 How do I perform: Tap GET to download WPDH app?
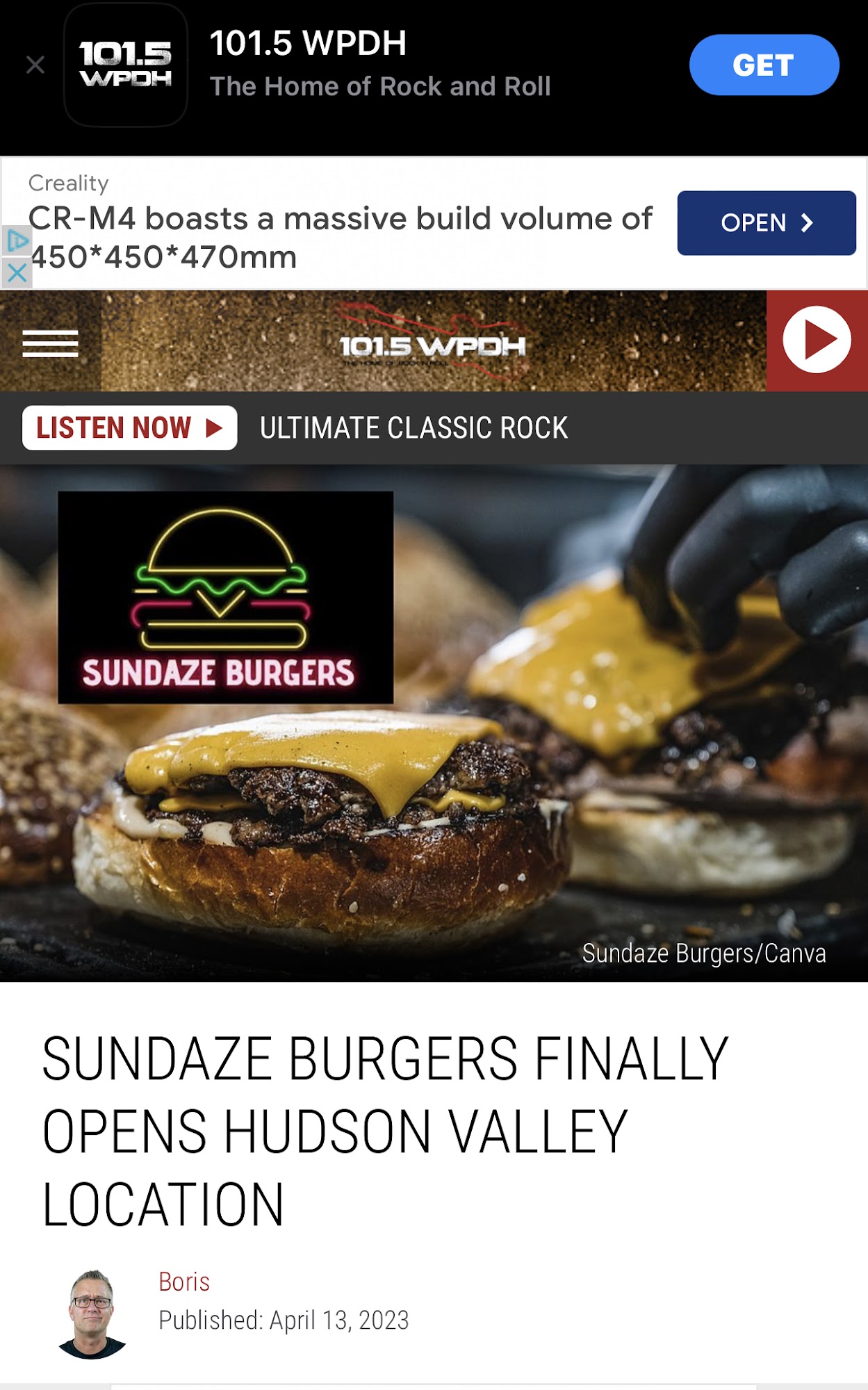(763, 65)
